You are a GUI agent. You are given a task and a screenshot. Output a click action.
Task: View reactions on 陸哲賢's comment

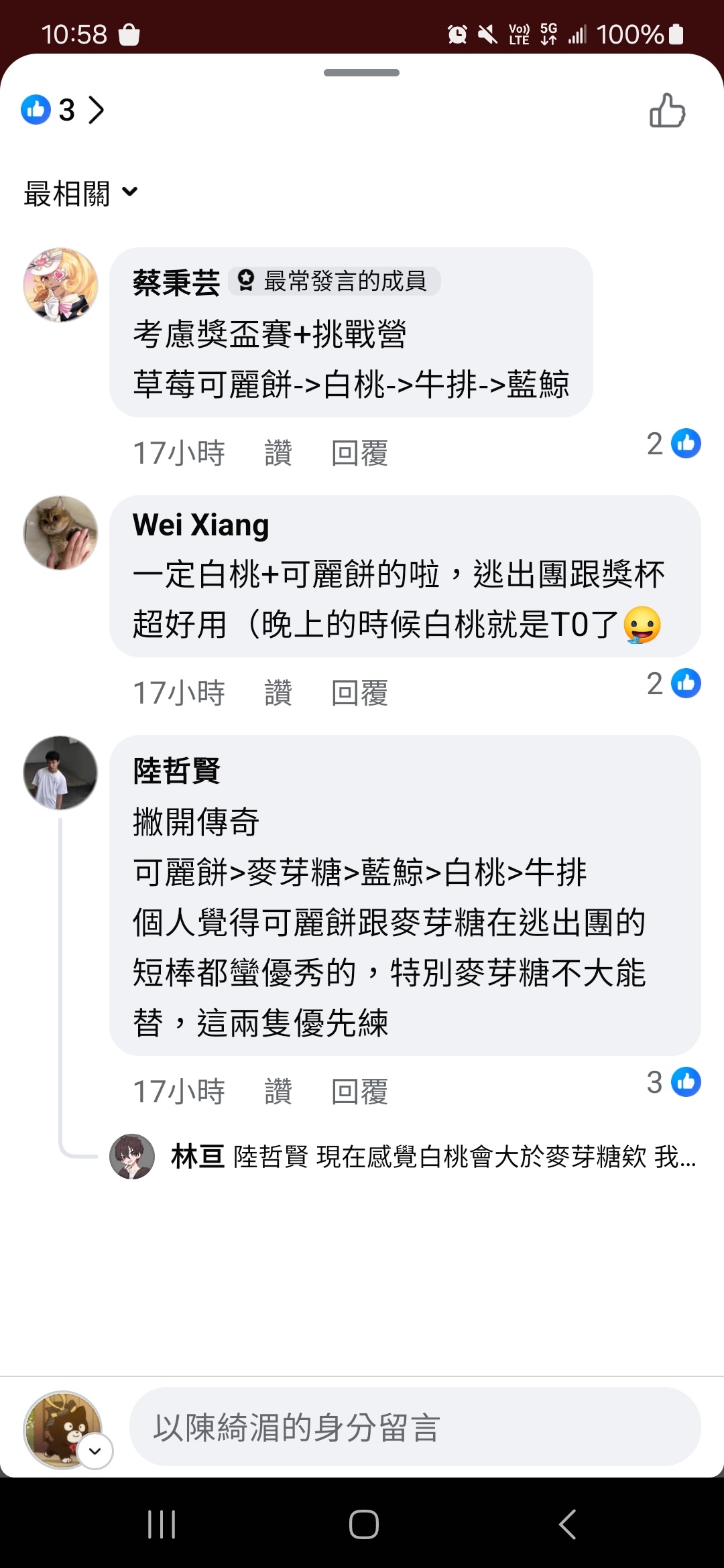pos(673,1082)
